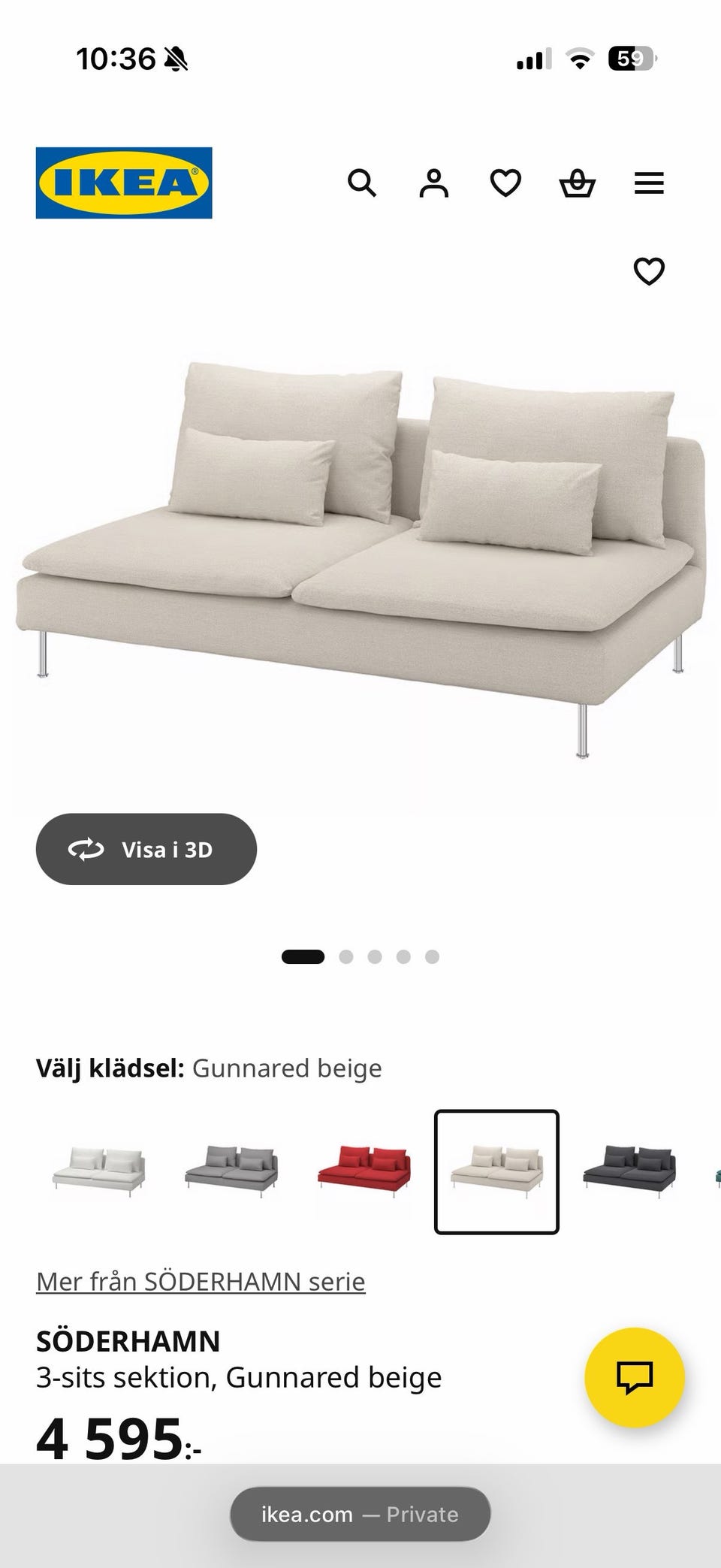Tap the Visa i 3D button
721x1568 pixels.
point(146,849)
